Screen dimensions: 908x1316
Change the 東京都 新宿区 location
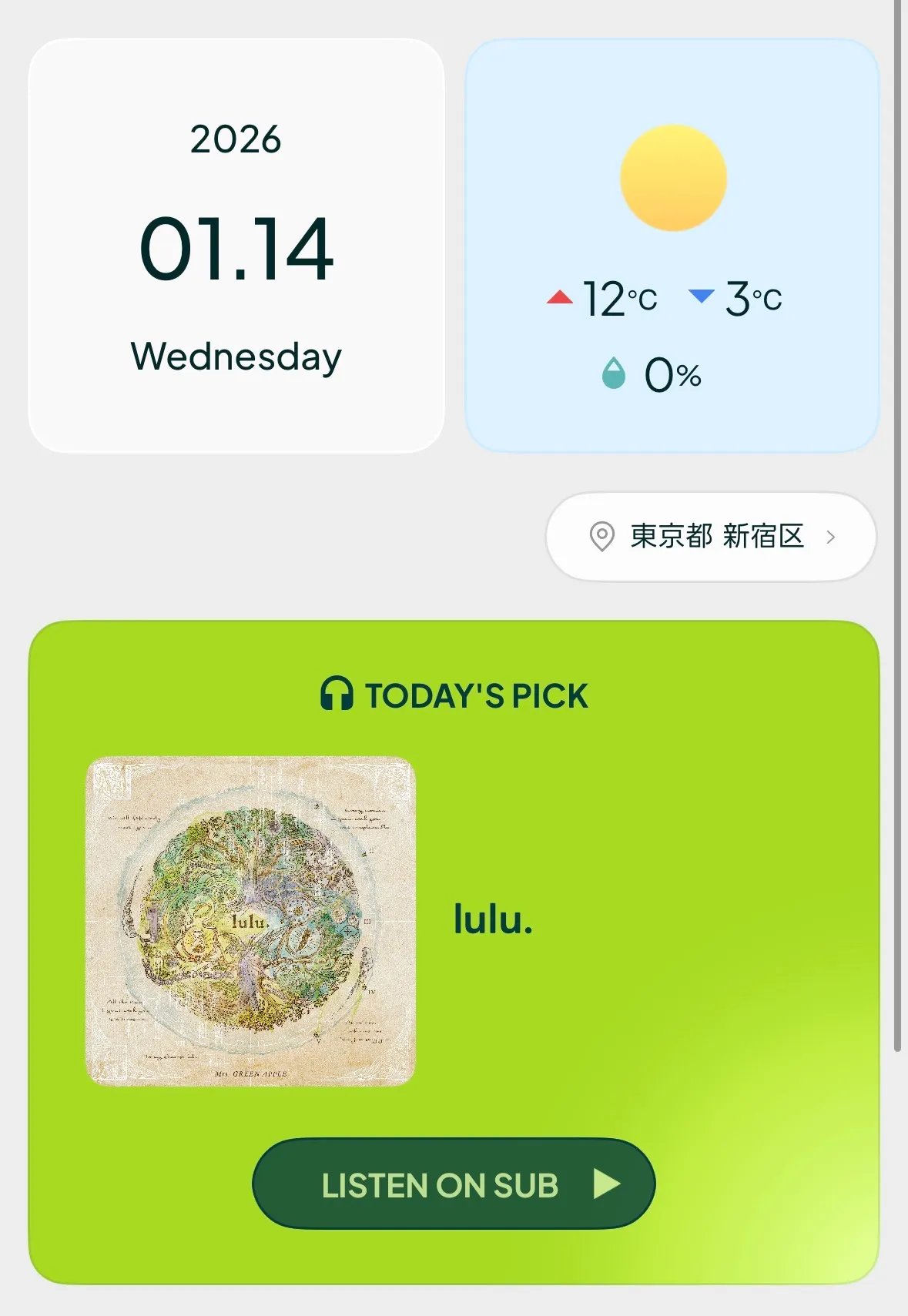[711, 537]
